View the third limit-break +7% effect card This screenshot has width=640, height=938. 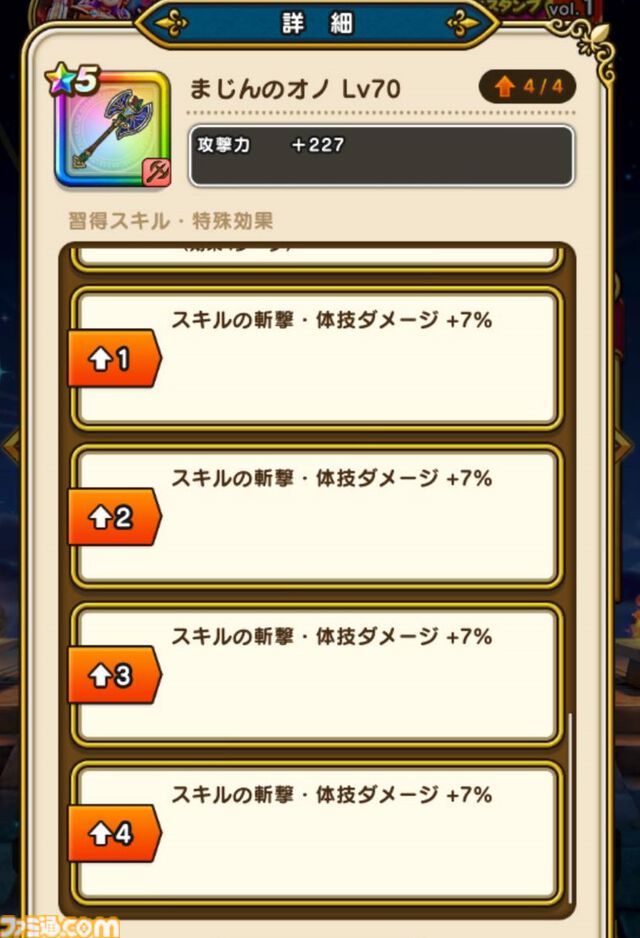(x=316, y=674)
